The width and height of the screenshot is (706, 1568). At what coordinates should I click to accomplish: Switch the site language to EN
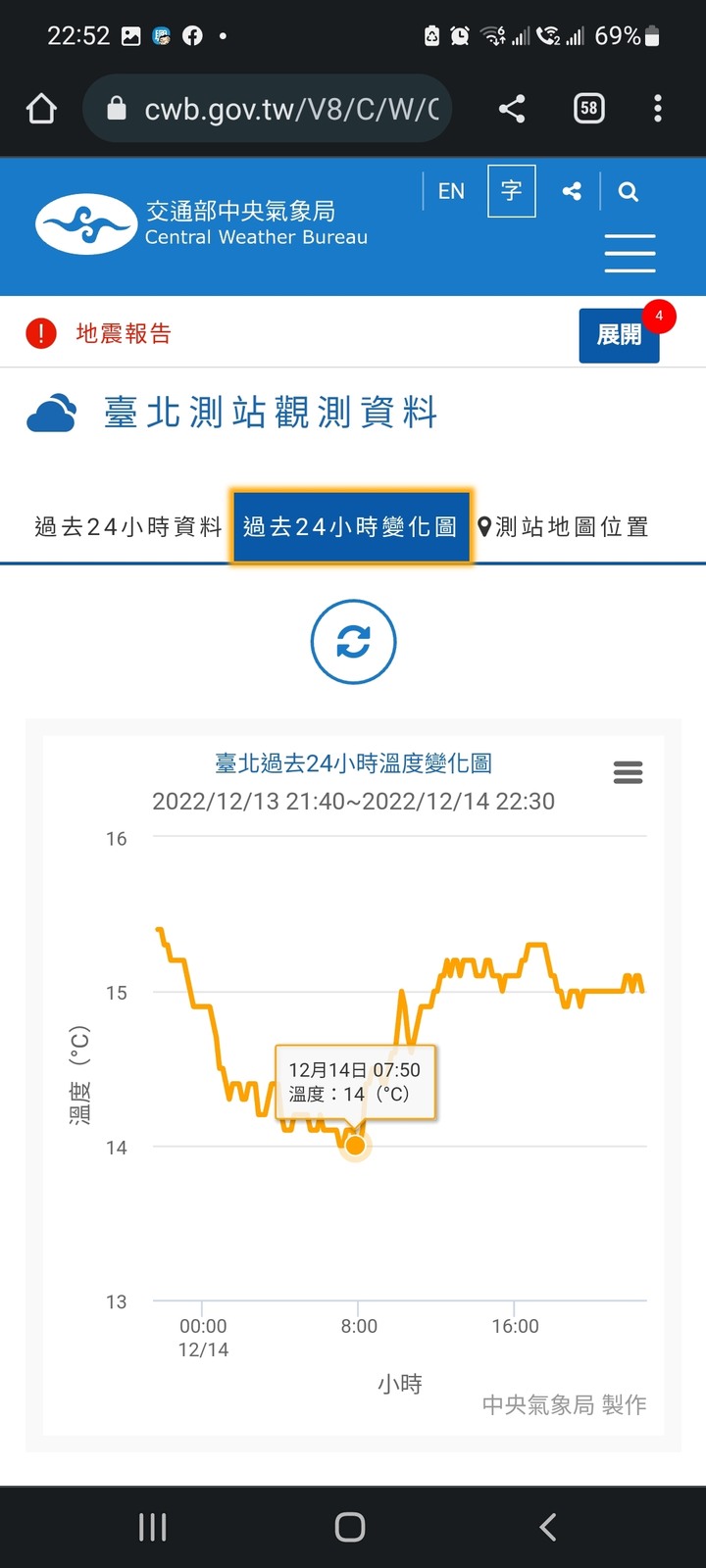pyautogui.click(x=451, y=191)
